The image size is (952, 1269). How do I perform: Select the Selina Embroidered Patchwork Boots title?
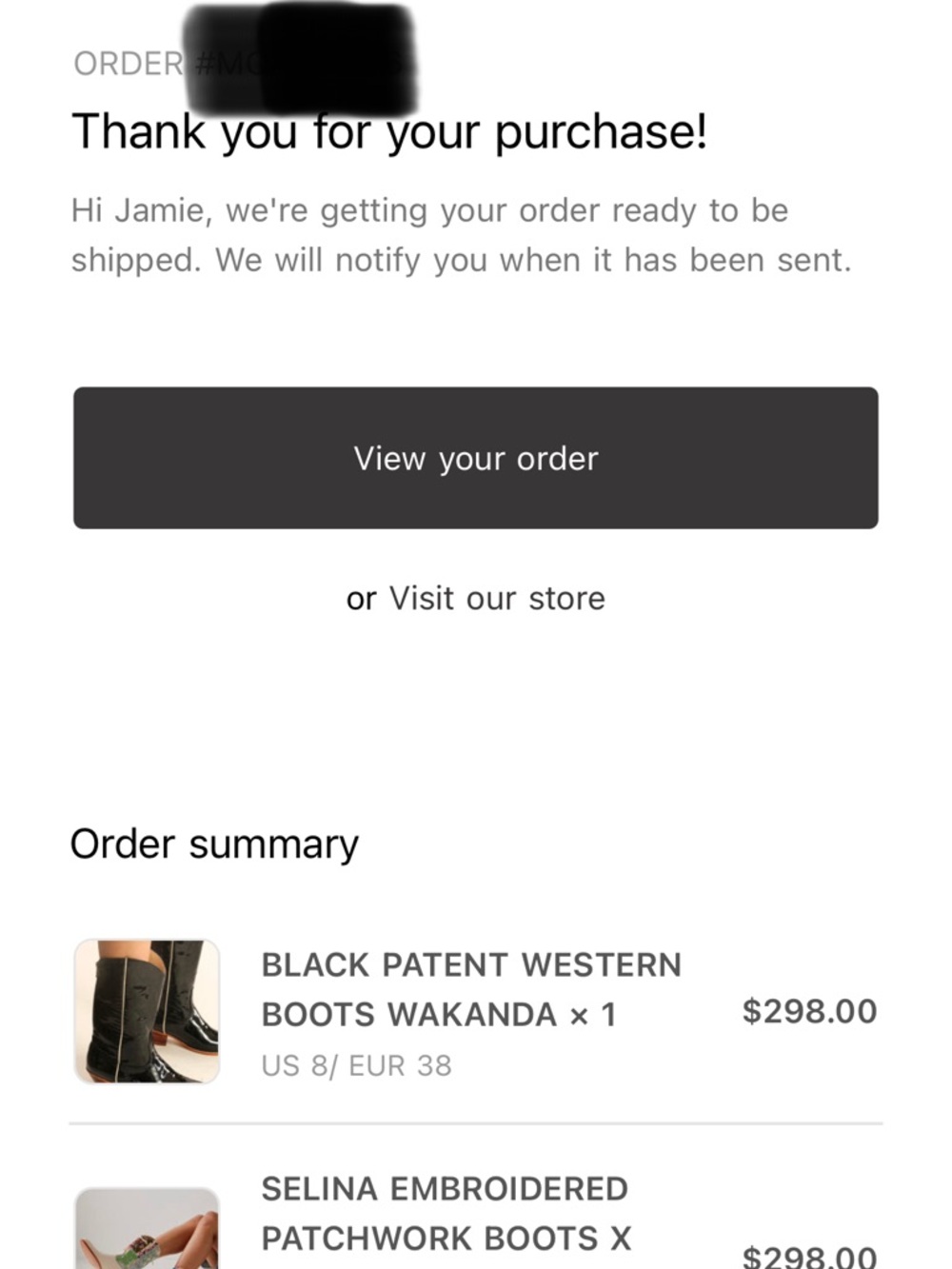pyautogui.click(x=443, y=1214)
